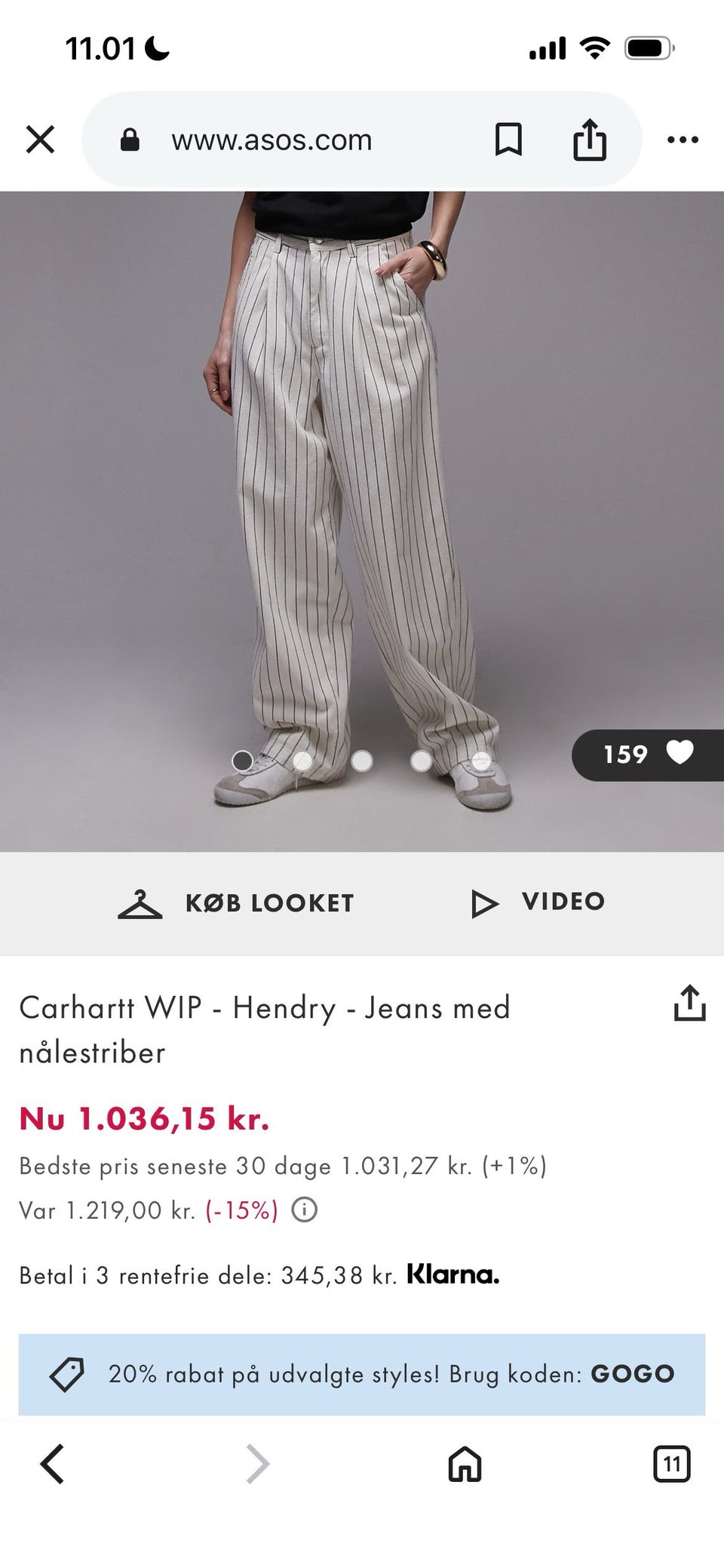Open the 20% rabat GOGO promo banner
The width and height of the screenshot is (724, 1568).
[x=362, y=1374]
